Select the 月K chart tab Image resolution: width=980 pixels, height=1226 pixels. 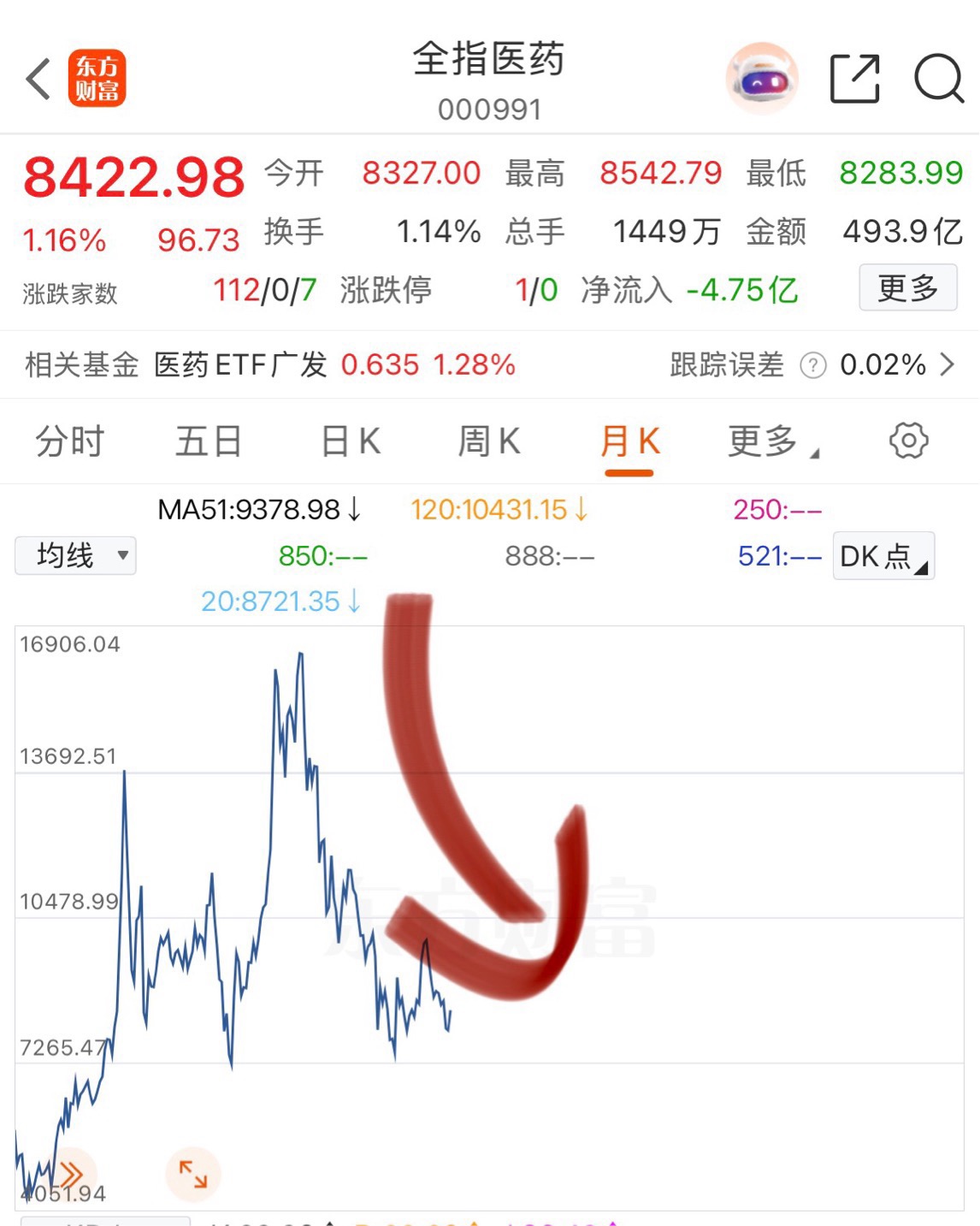(629, 442)
